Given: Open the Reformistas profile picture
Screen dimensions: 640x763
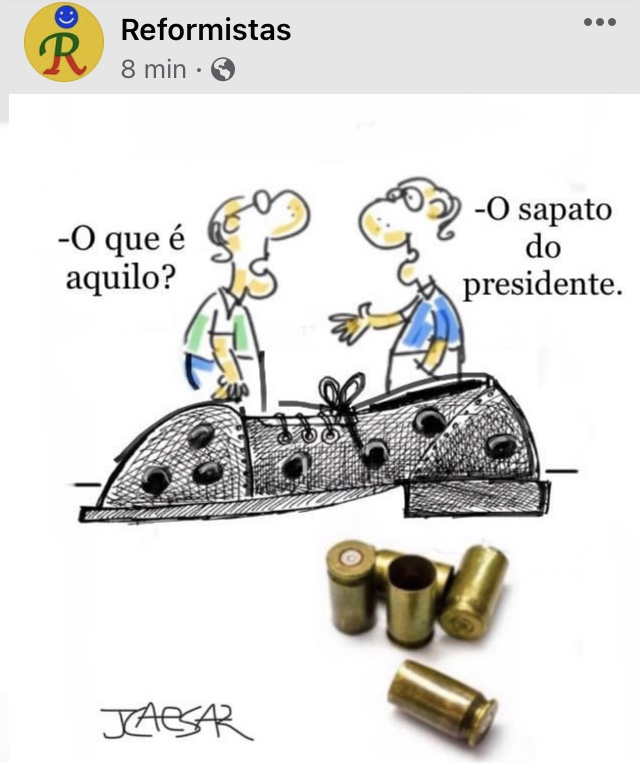Looking at the screenshot, I should [62, 44].
